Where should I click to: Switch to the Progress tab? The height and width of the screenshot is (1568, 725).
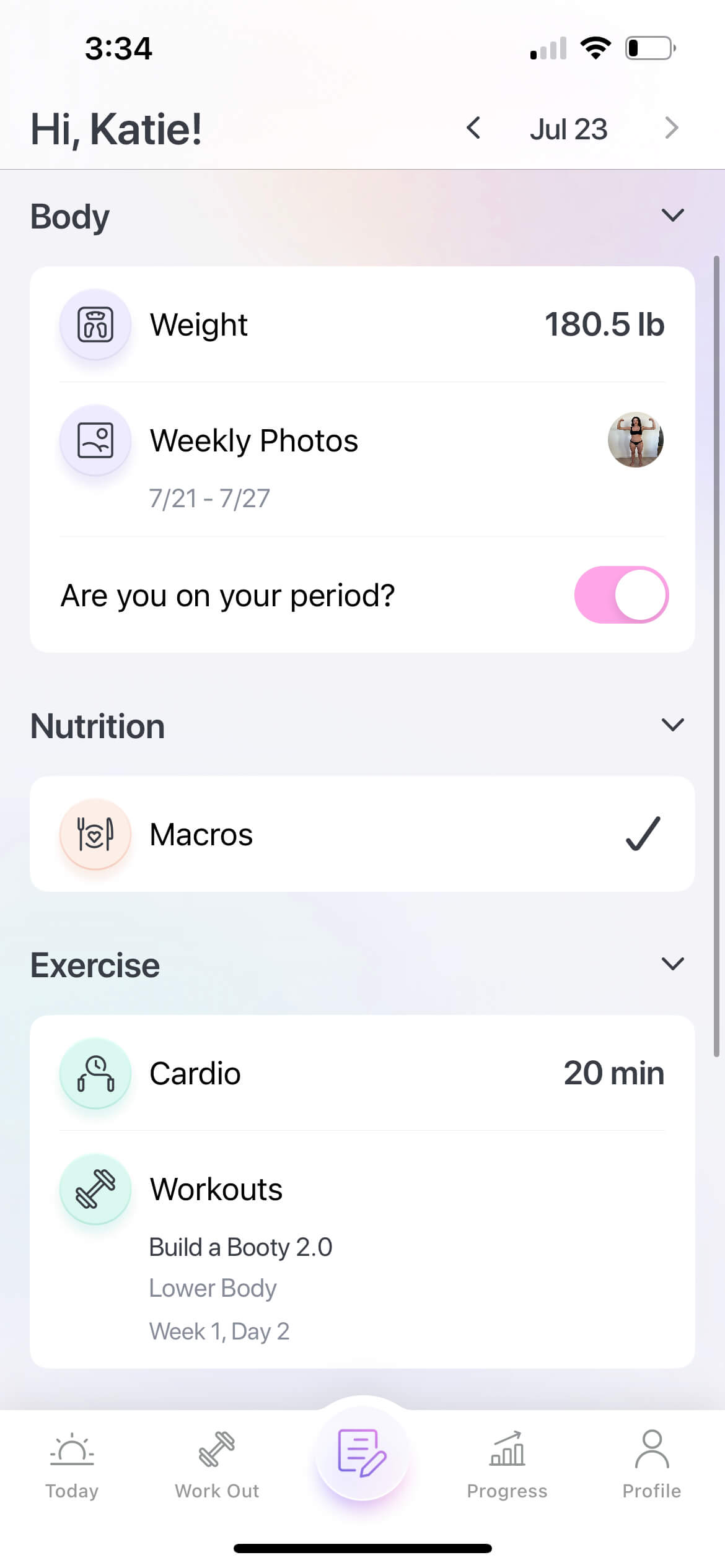click(507, 1465)
